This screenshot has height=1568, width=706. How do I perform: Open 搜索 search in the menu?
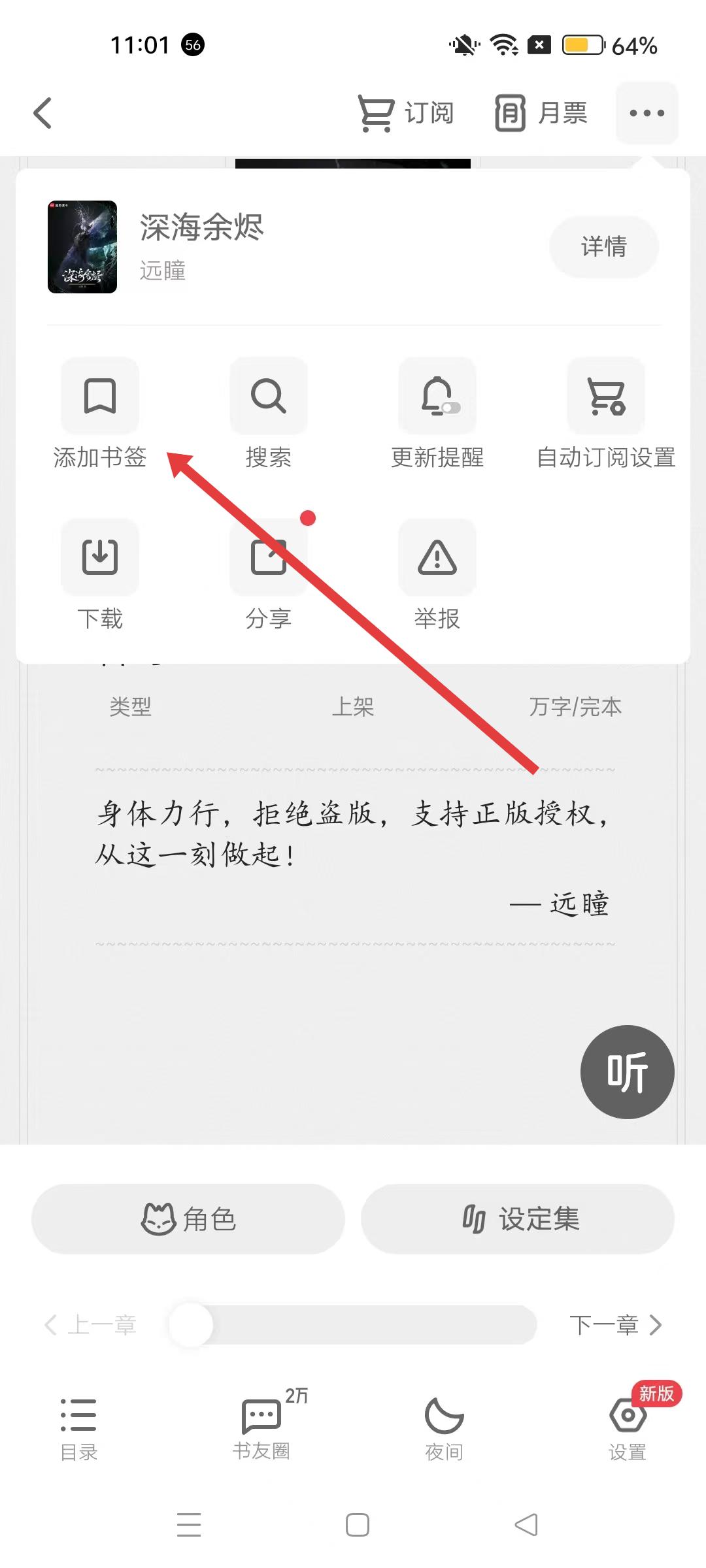(269, 413)
